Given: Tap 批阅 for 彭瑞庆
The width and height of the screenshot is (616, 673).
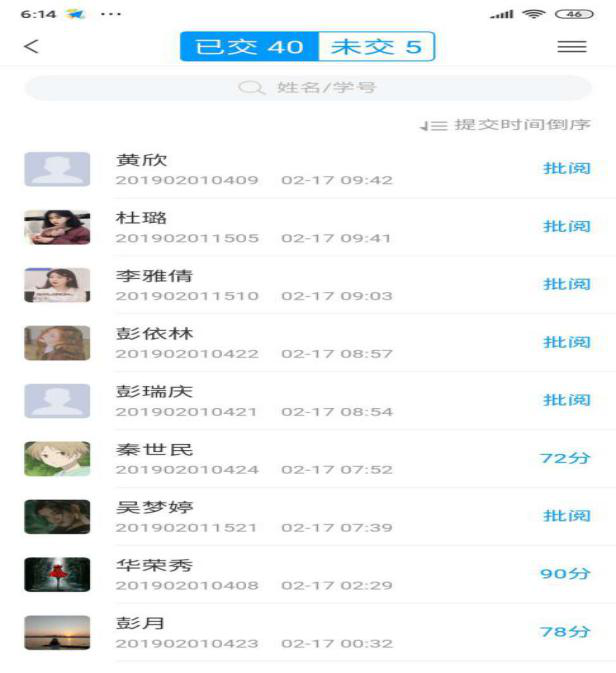Looking at the screenshot, I should [566, 400].
